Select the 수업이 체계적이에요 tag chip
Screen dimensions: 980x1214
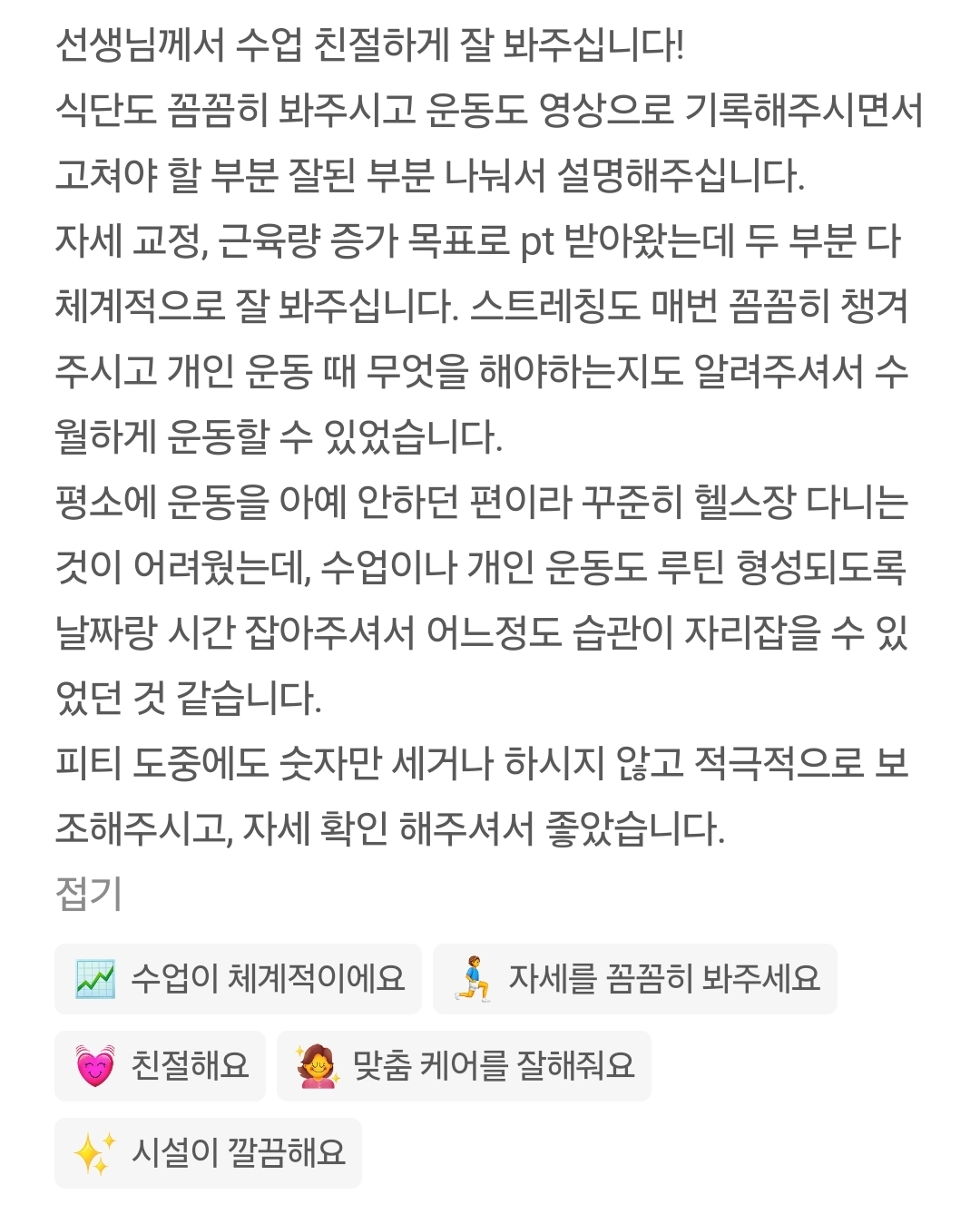tap(238, 978)
